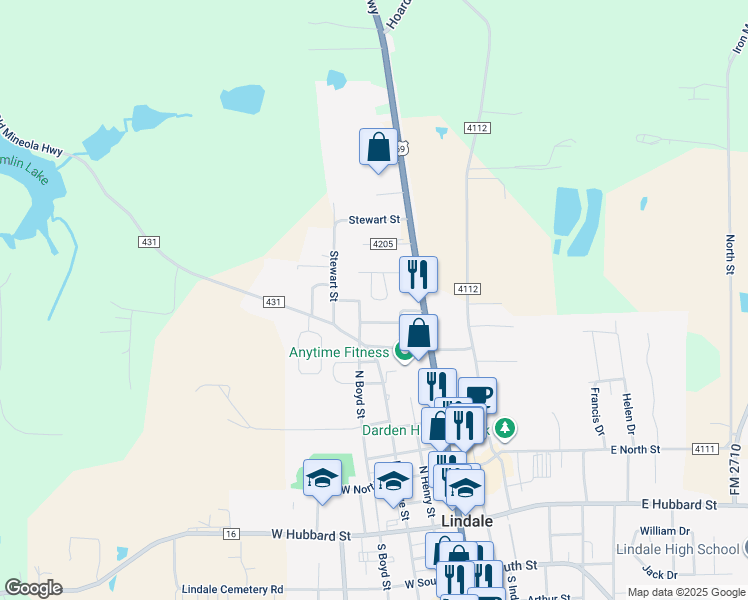Select the shopping bag marker above Anytime Fitness

pos(419,334)
